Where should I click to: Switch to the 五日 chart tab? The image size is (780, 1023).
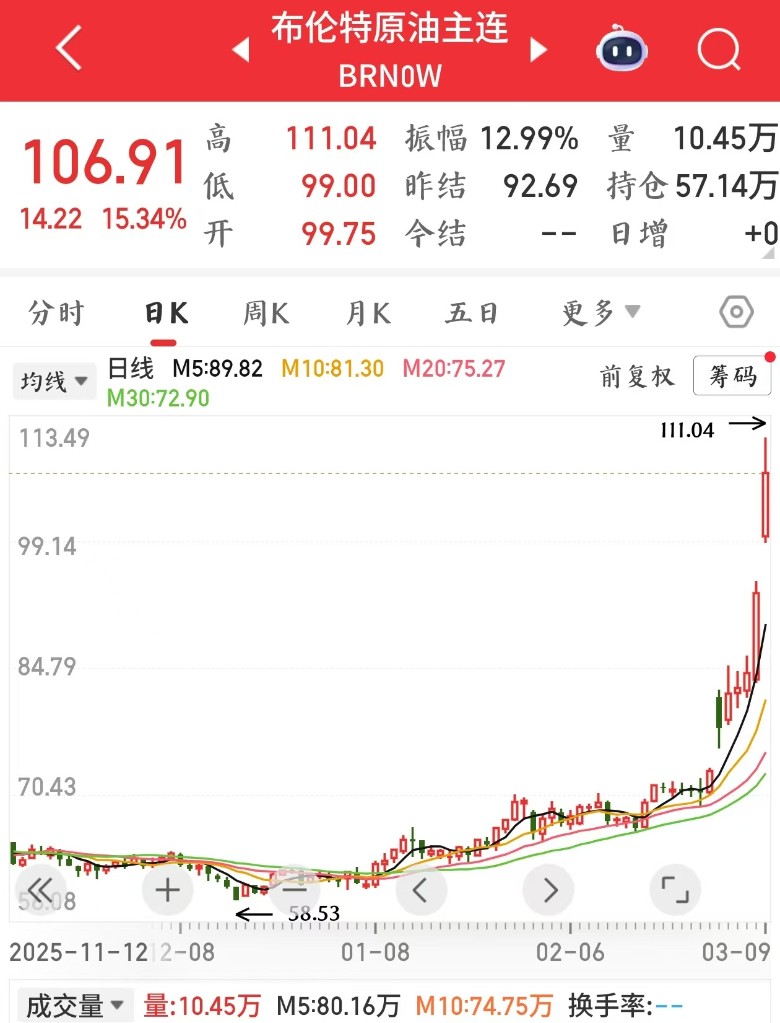coord(472,313)
